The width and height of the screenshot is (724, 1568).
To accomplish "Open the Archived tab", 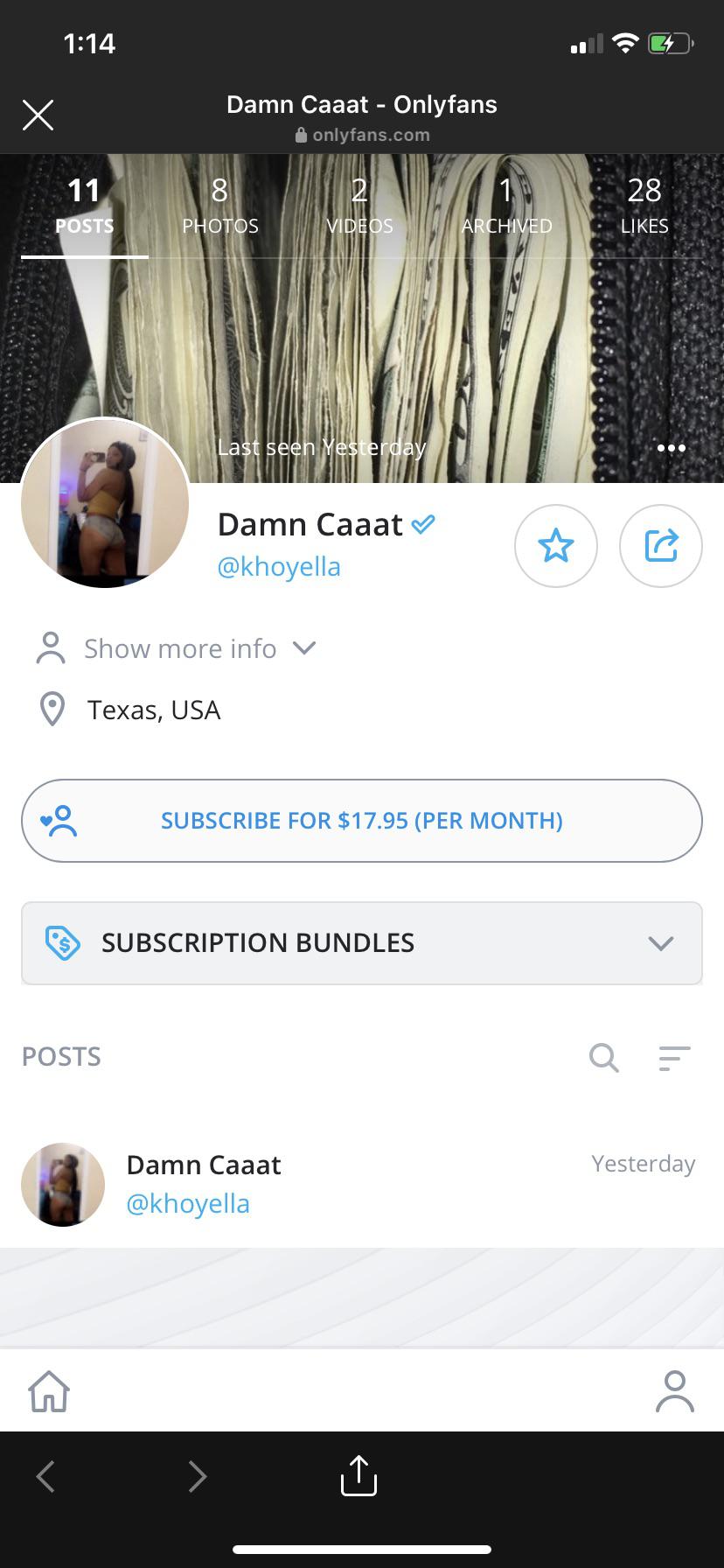I will pos(506,206).
